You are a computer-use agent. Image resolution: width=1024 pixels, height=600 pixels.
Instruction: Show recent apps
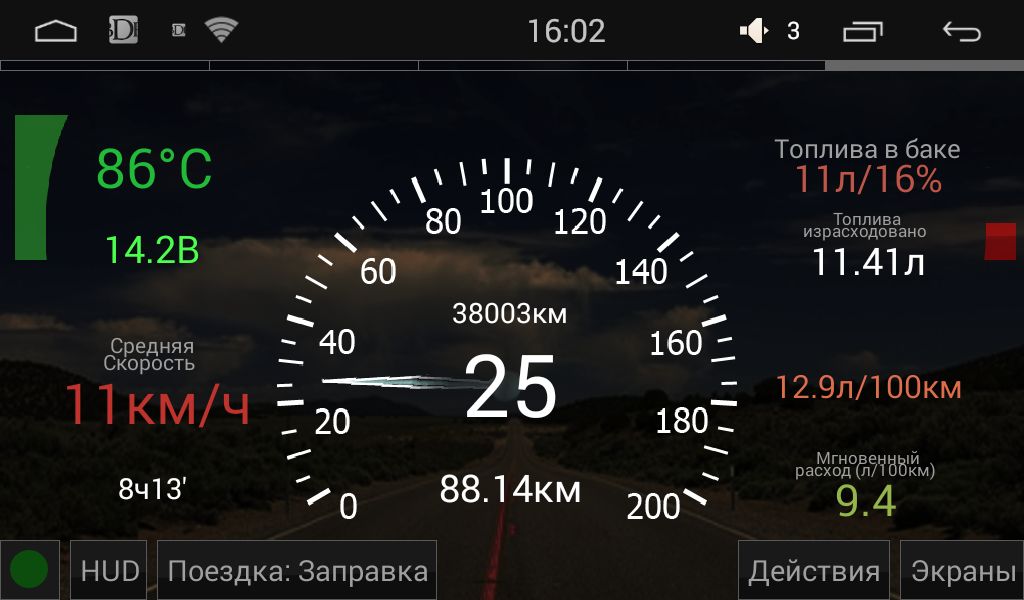[863, 32]
